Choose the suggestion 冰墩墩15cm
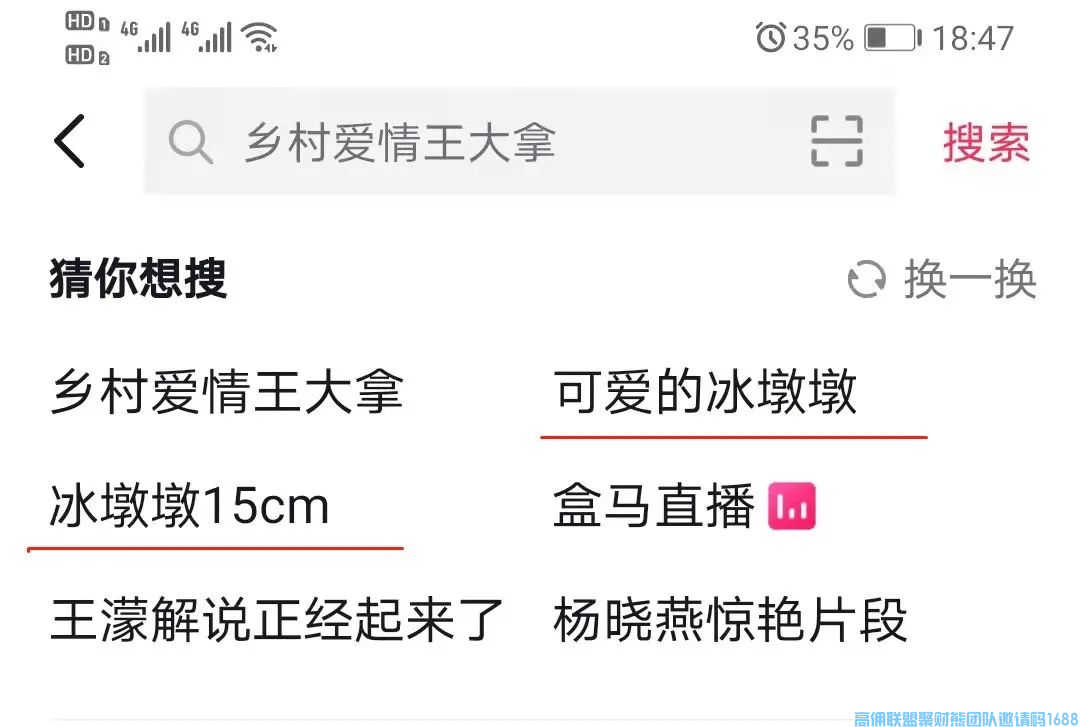Screen dimensions: 1080x727 click(190, 507)
